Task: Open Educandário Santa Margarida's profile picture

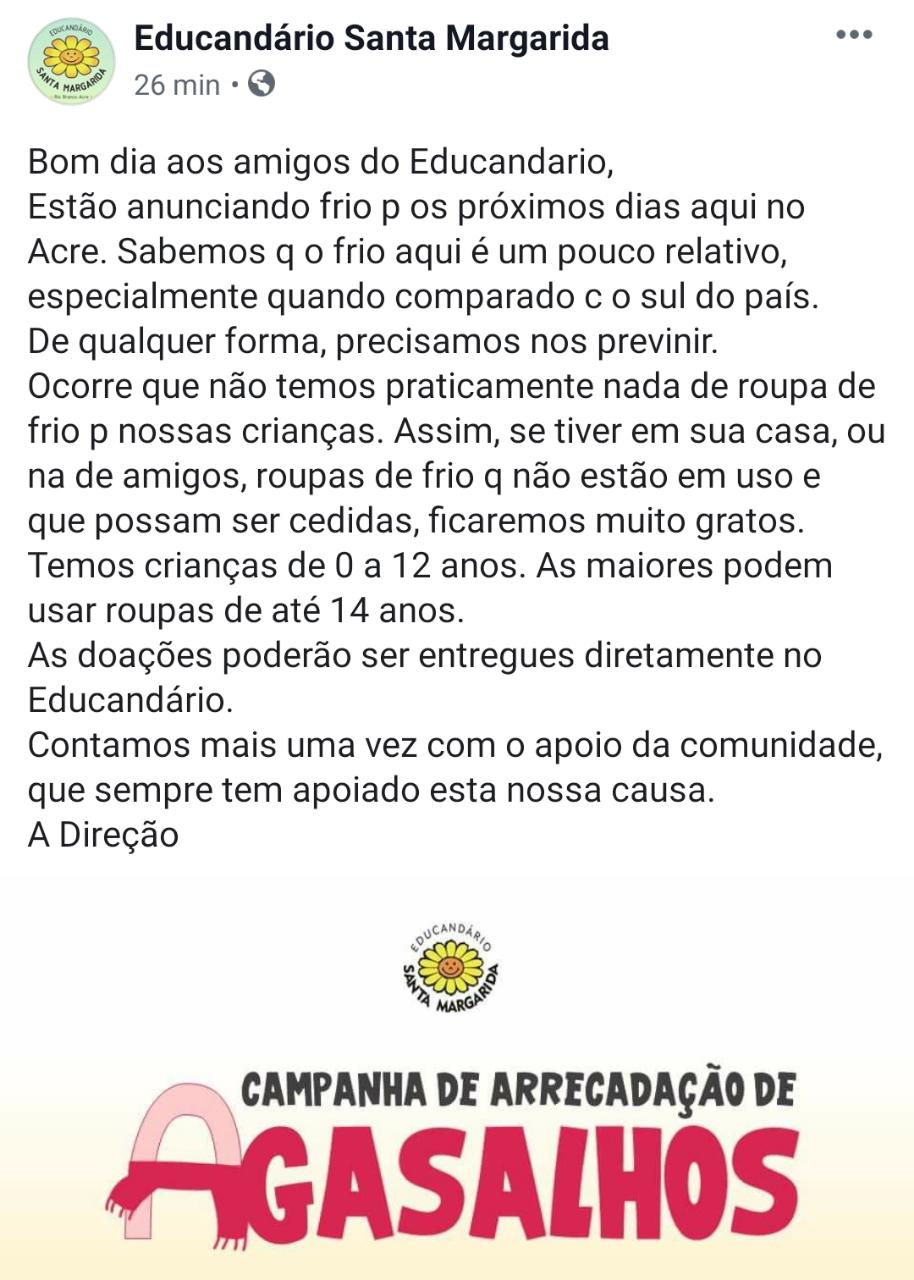Action: [71, 61]
